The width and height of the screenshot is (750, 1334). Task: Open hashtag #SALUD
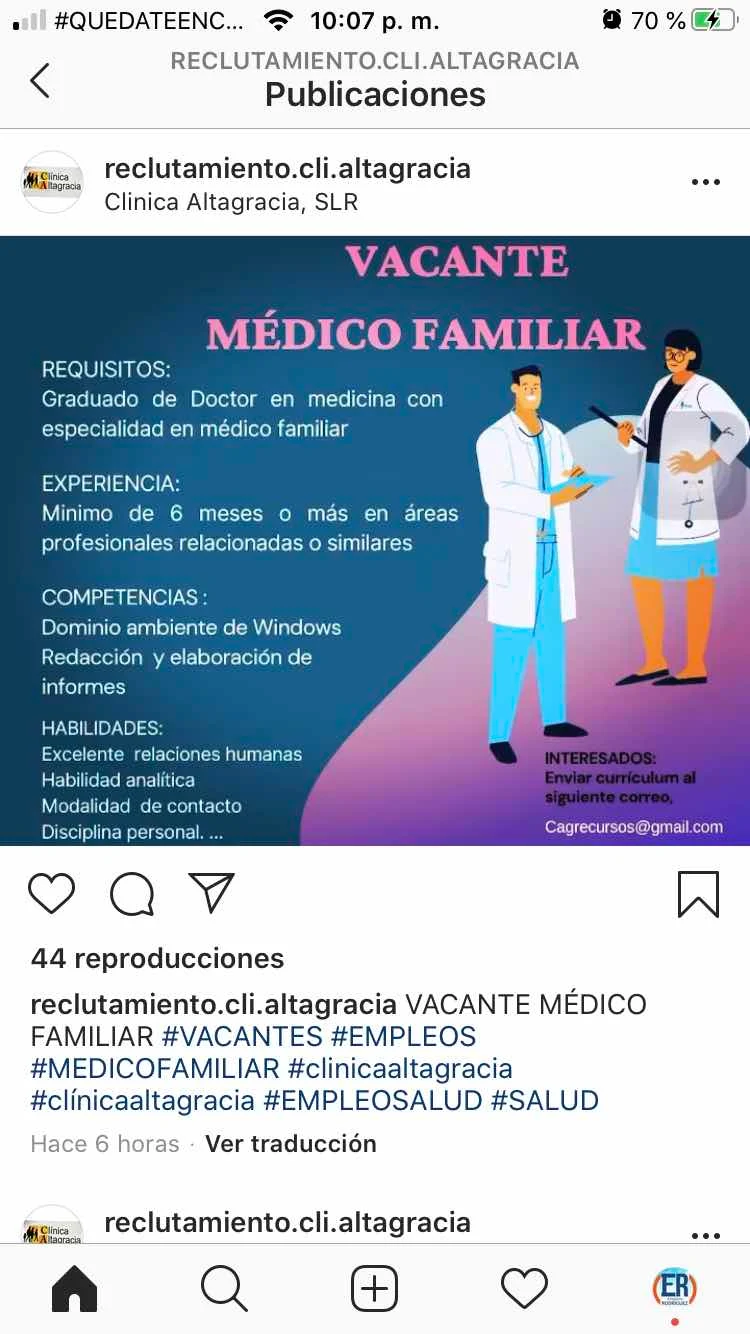click(x=545, y=1101)
